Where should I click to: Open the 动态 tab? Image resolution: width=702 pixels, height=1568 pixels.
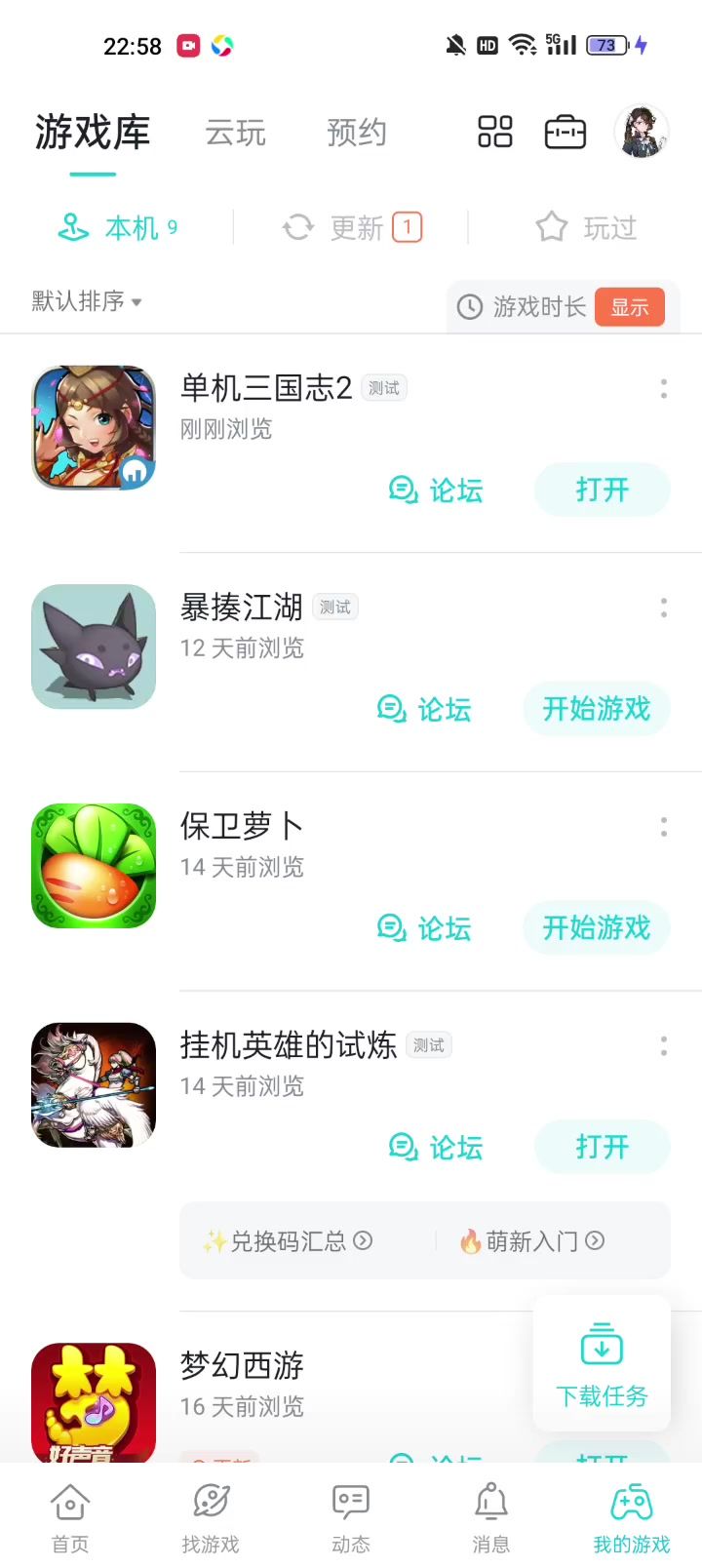point(351,1517)
